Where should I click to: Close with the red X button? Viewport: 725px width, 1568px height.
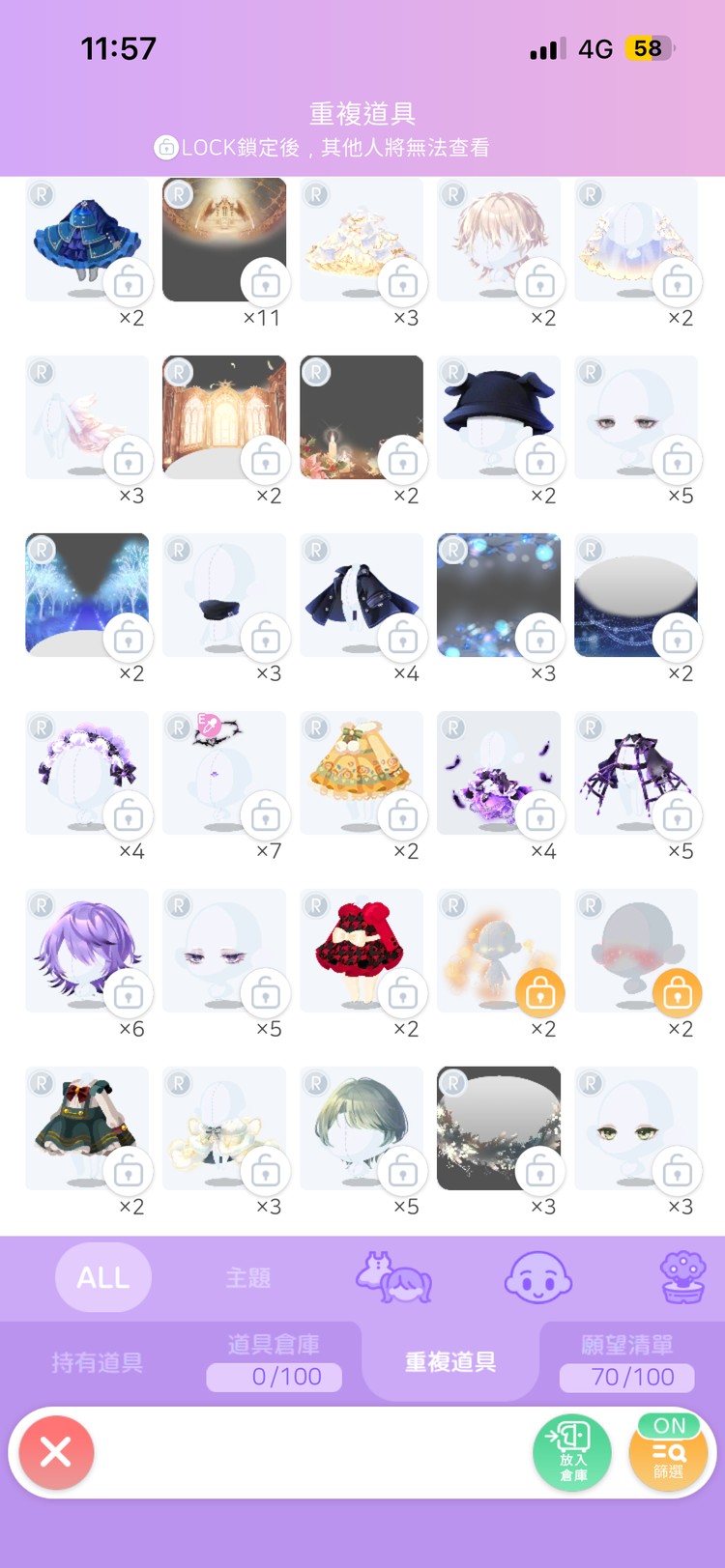[x=56, y=1451]
